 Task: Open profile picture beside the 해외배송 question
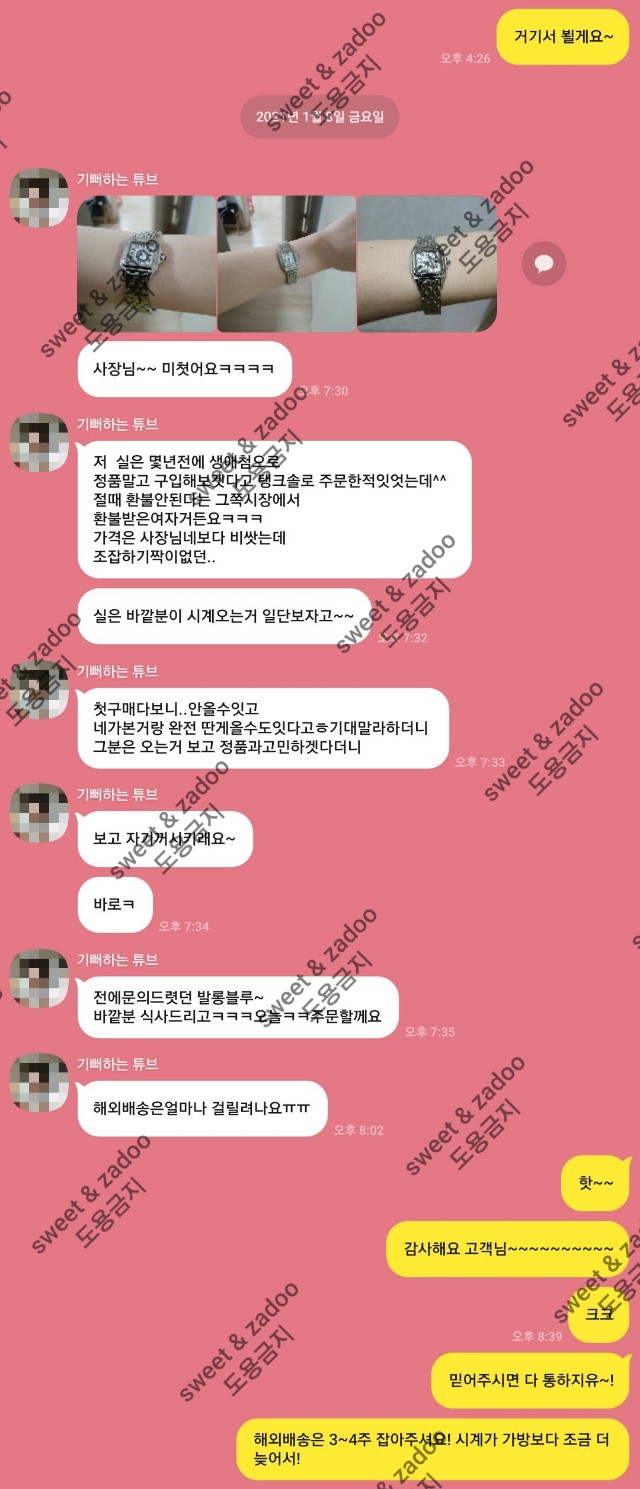(x=39, y=1082)
